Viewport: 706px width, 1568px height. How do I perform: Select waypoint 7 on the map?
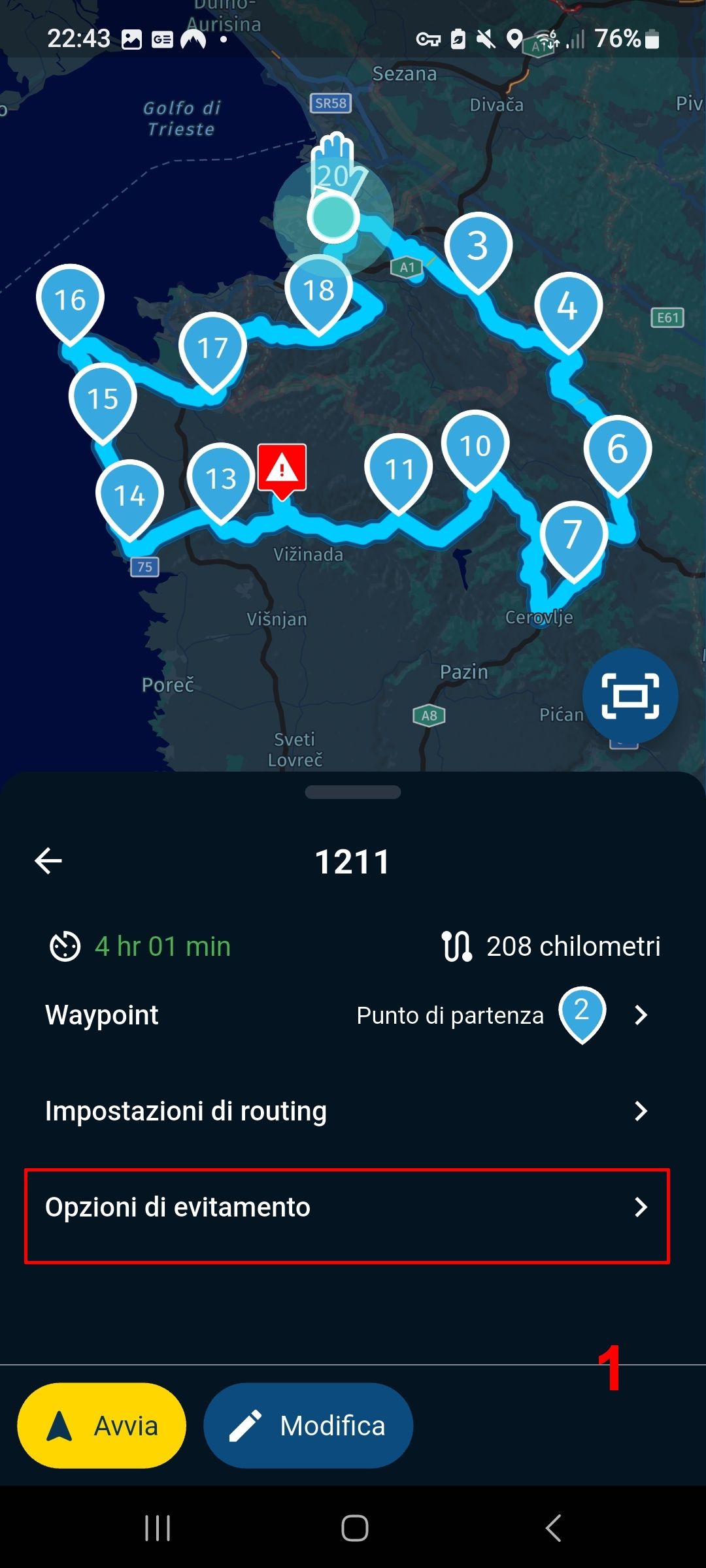[573, 535]
